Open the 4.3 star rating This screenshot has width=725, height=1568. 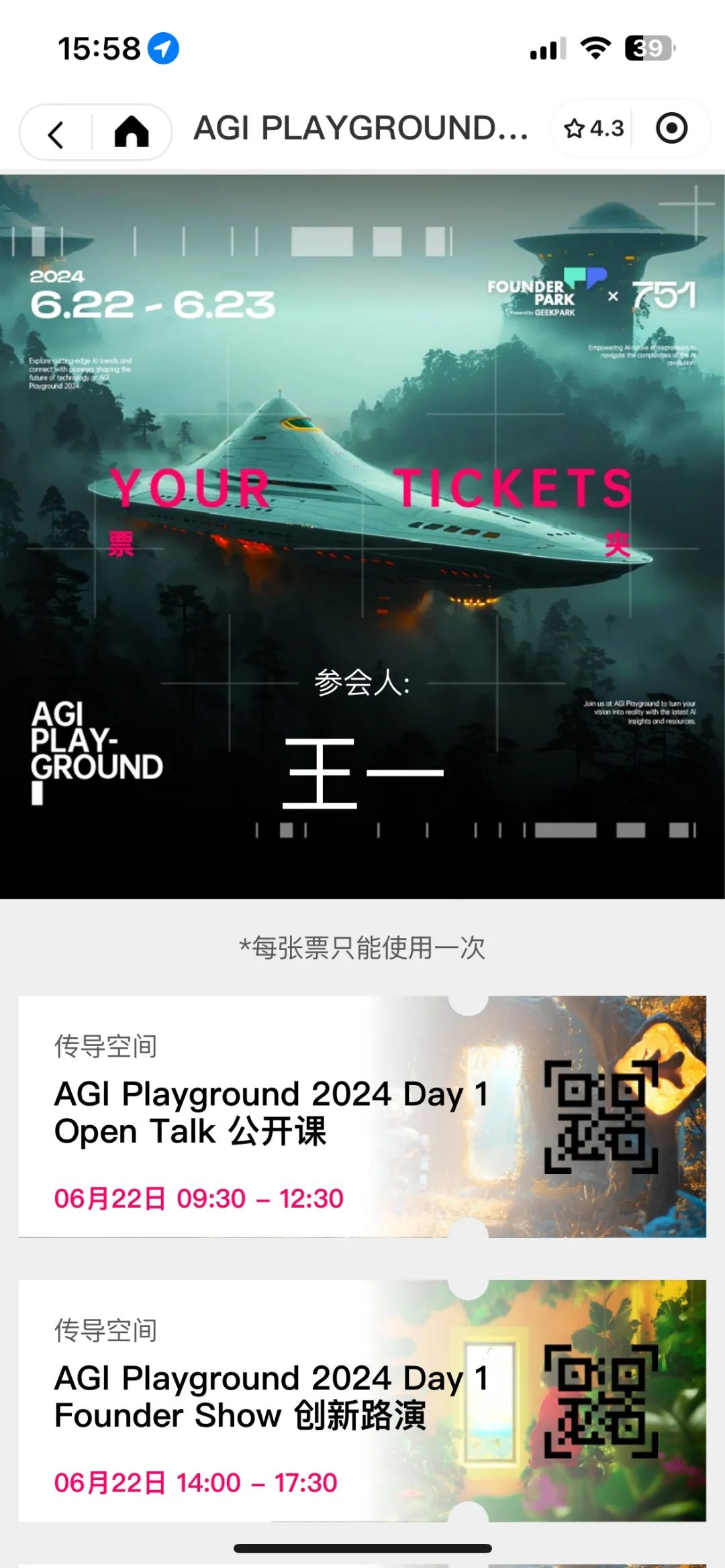click(x=594, y=128)
